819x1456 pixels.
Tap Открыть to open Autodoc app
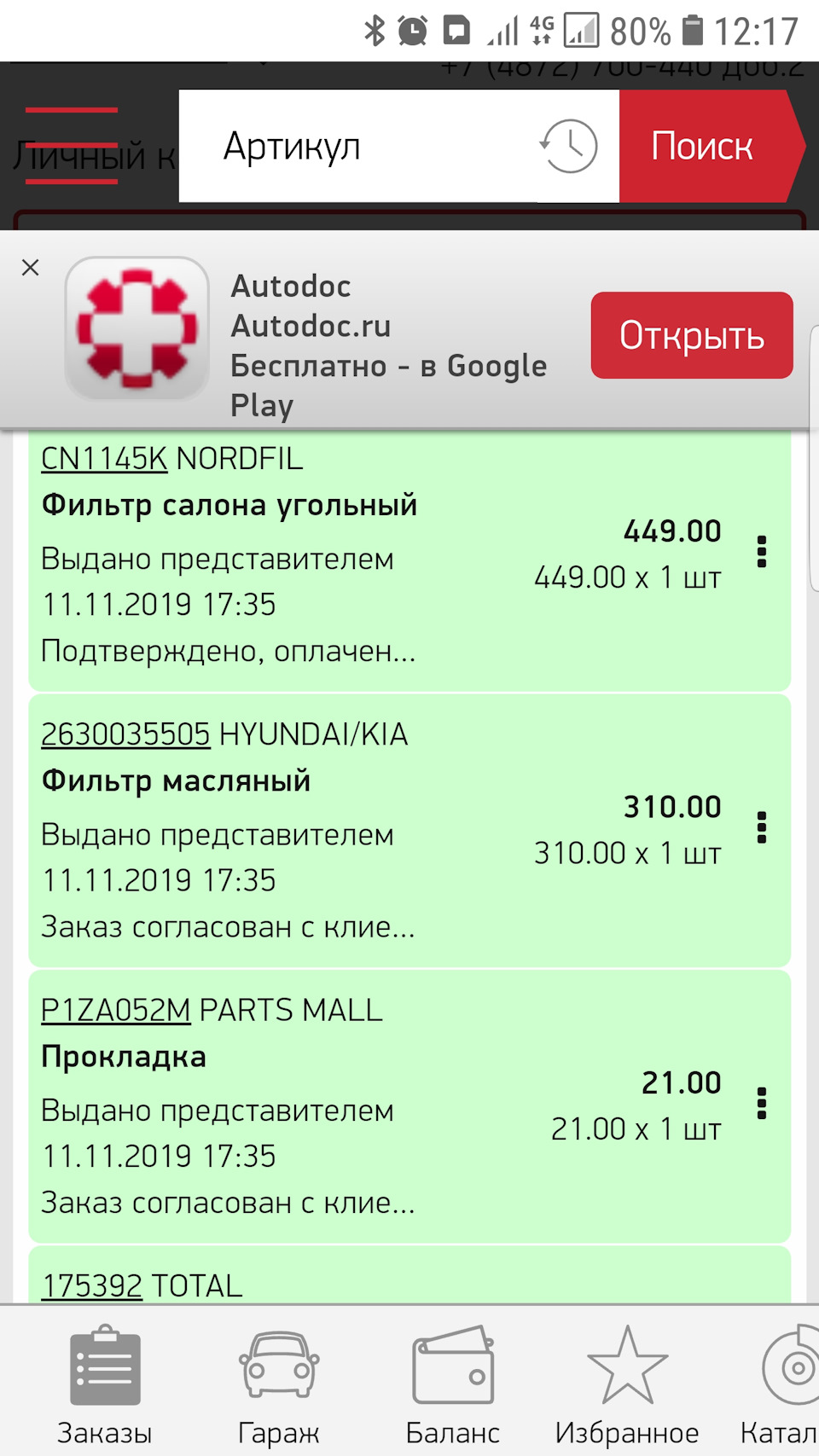(x=691, y=335)
